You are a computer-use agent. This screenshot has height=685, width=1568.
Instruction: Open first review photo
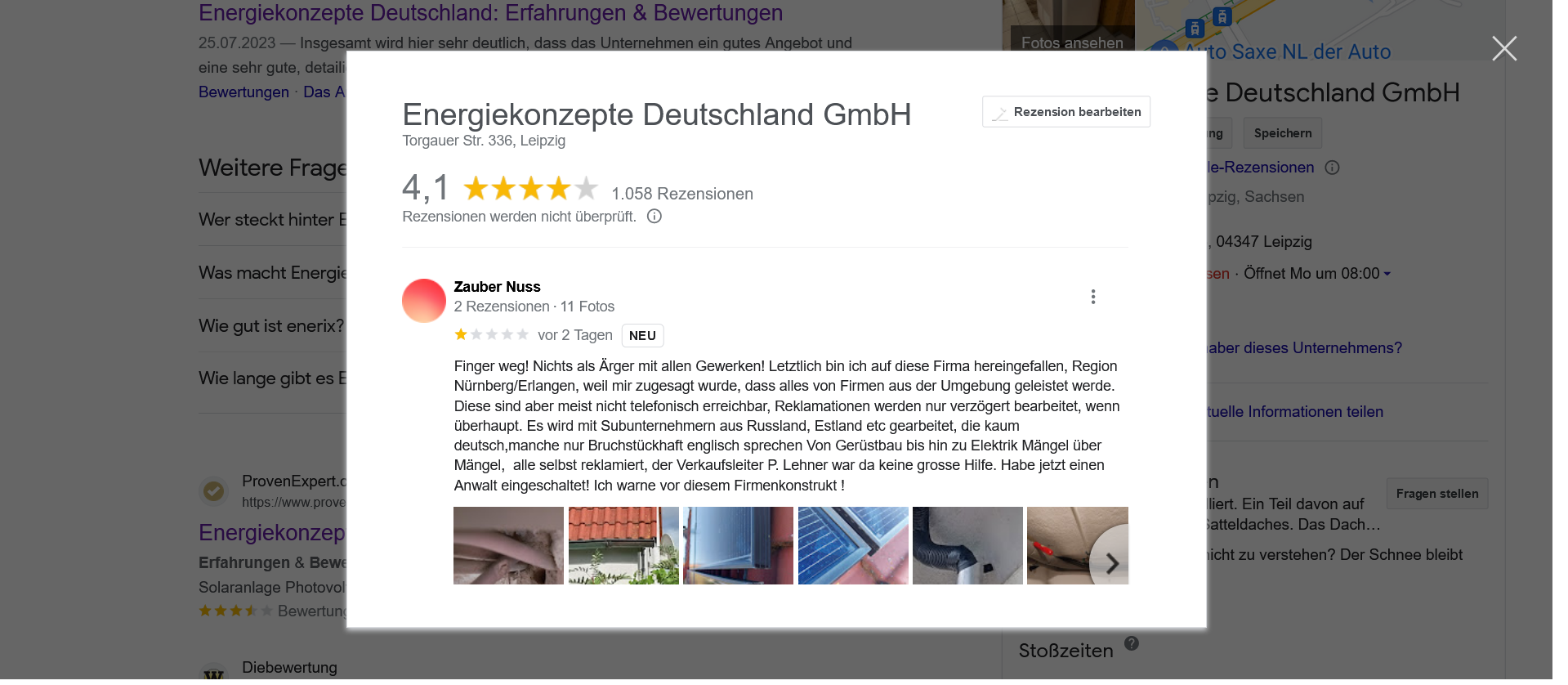(x=508, y=545)
